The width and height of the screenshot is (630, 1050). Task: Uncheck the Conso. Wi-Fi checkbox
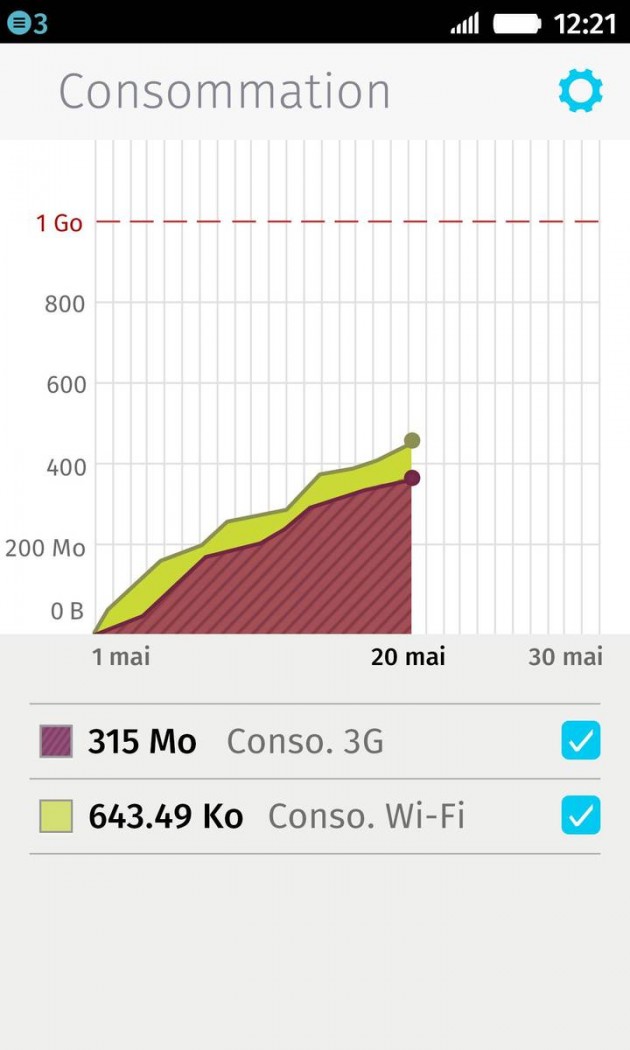coord(580,815)
